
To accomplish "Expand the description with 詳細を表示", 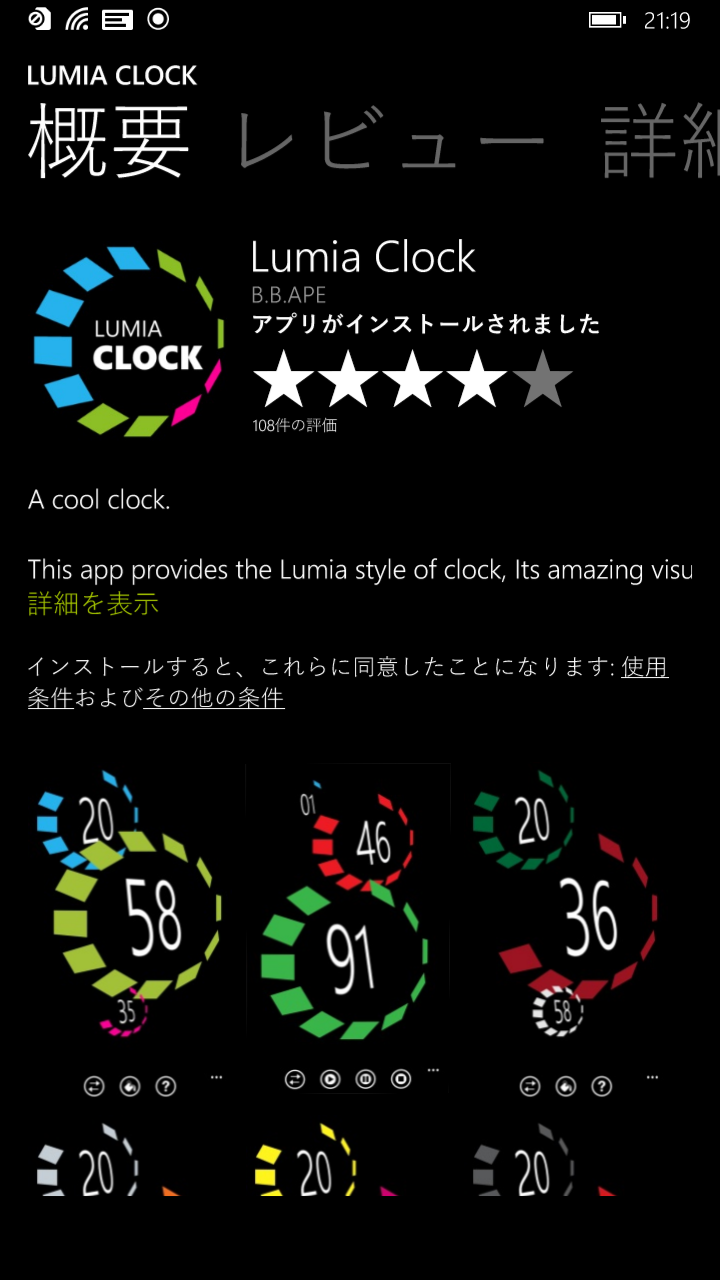I will (x=93, y=604).
